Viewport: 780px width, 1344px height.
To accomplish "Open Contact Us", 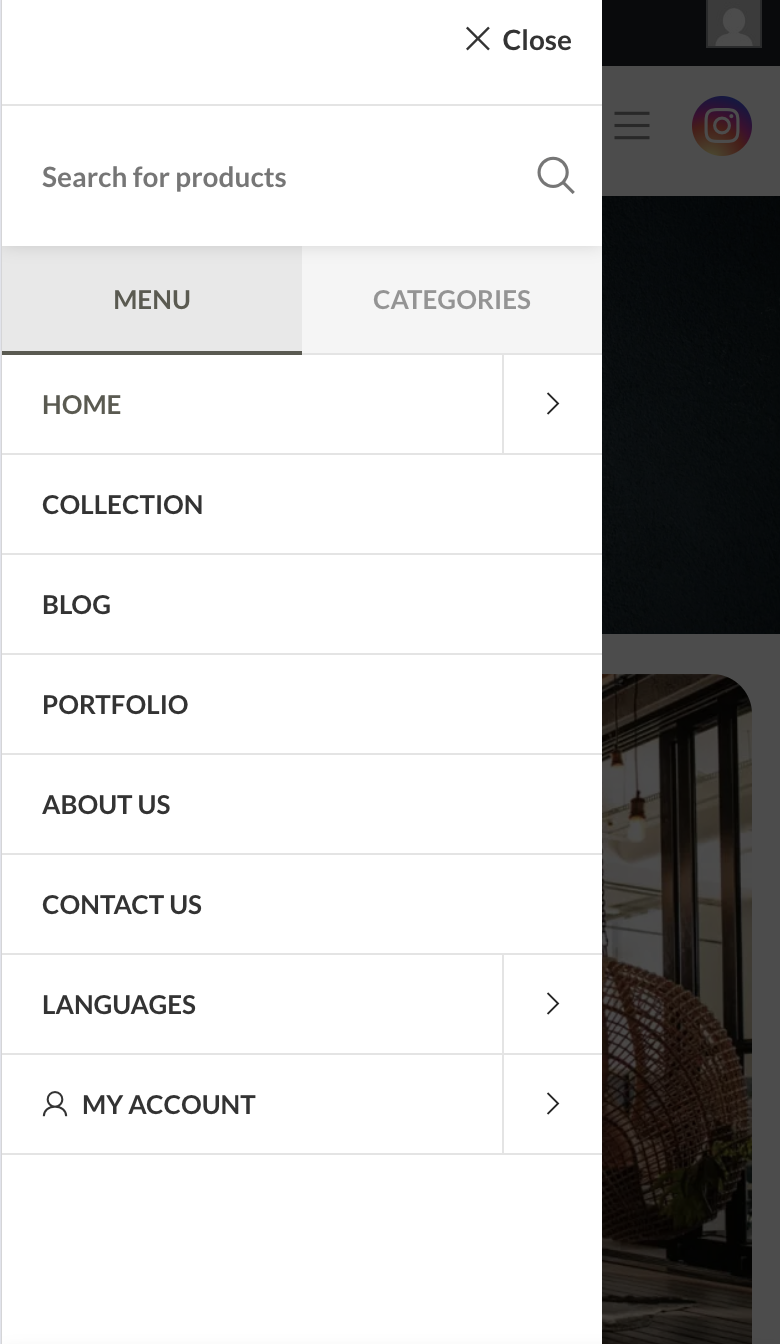I will point(122,904).
